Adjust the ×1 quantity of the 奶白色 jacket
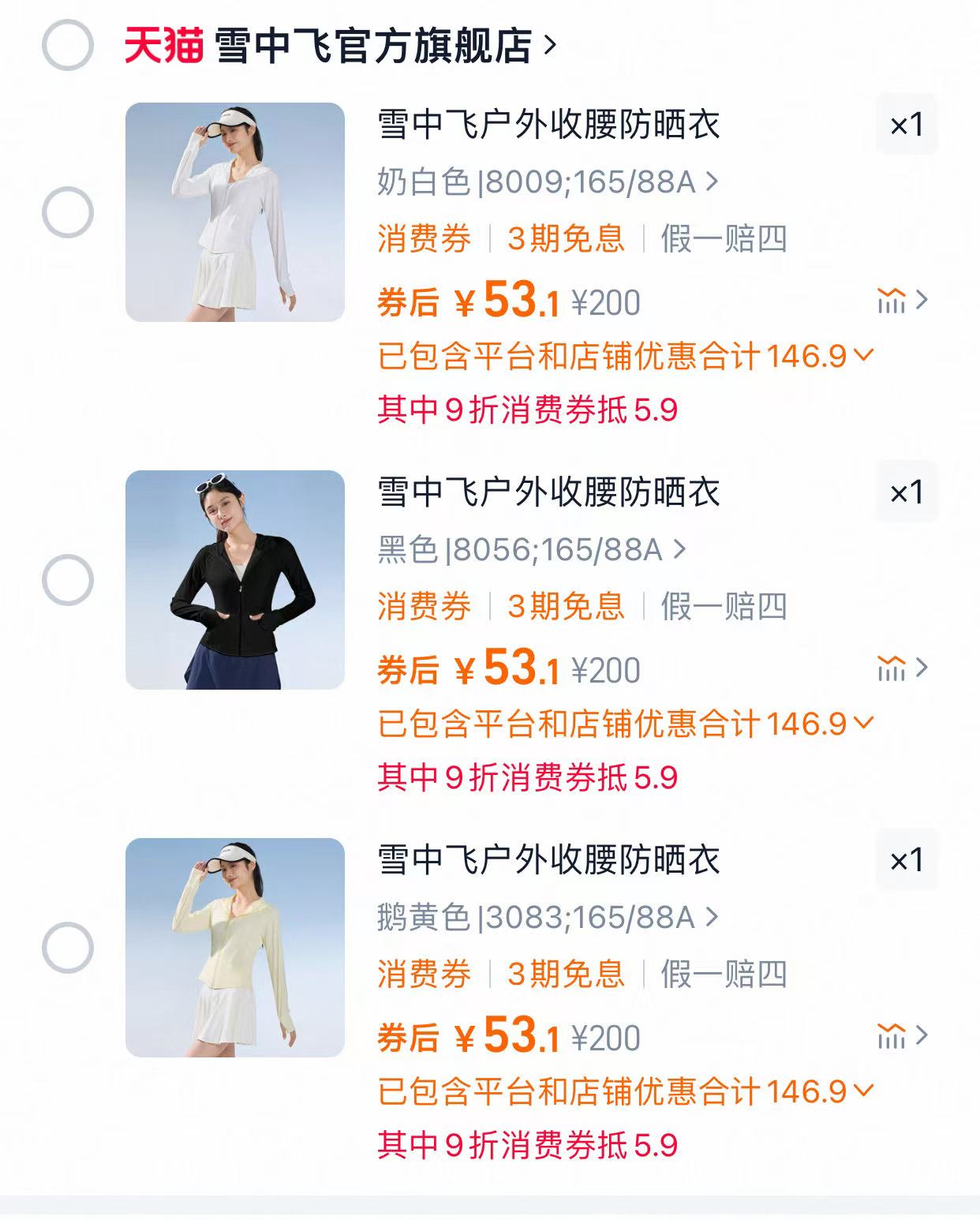This screenshot has height=1220, width=980. click(907, 124)
